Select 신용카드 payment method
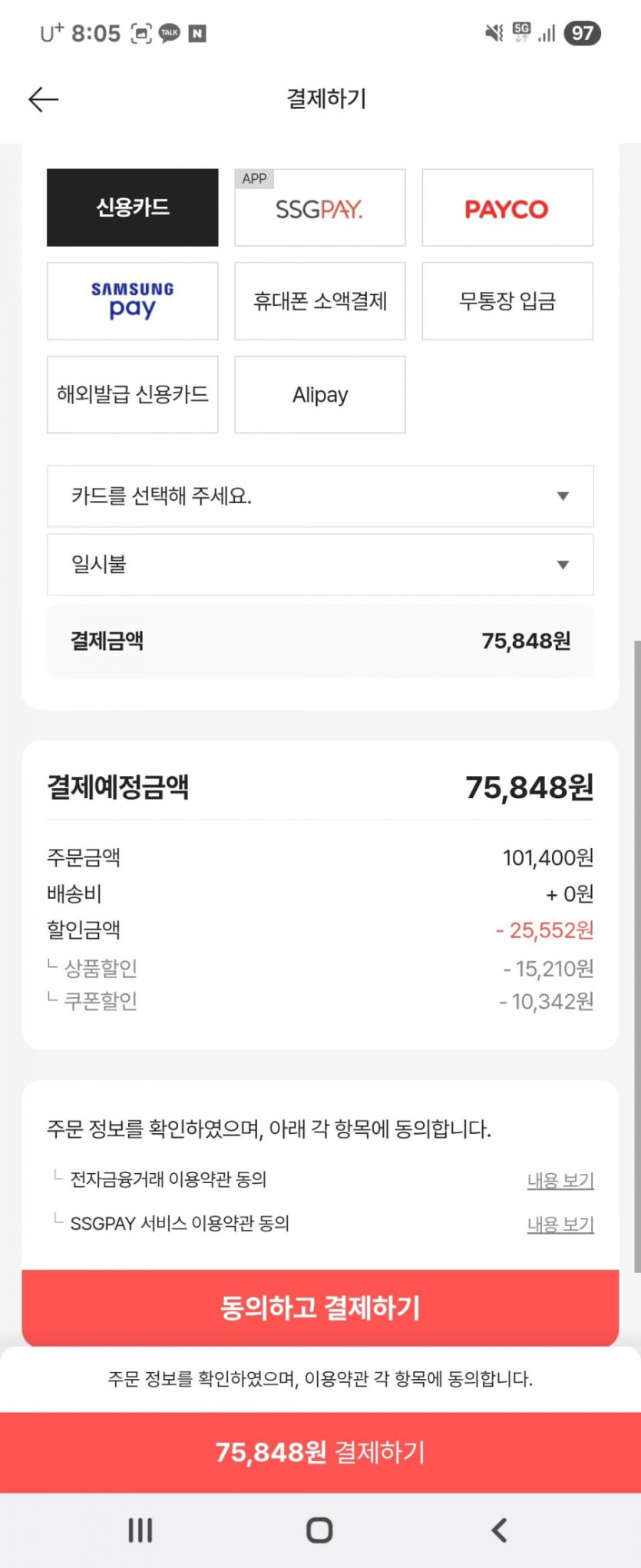This screenshot has width=641, height=1568. (x=132, y=207)
